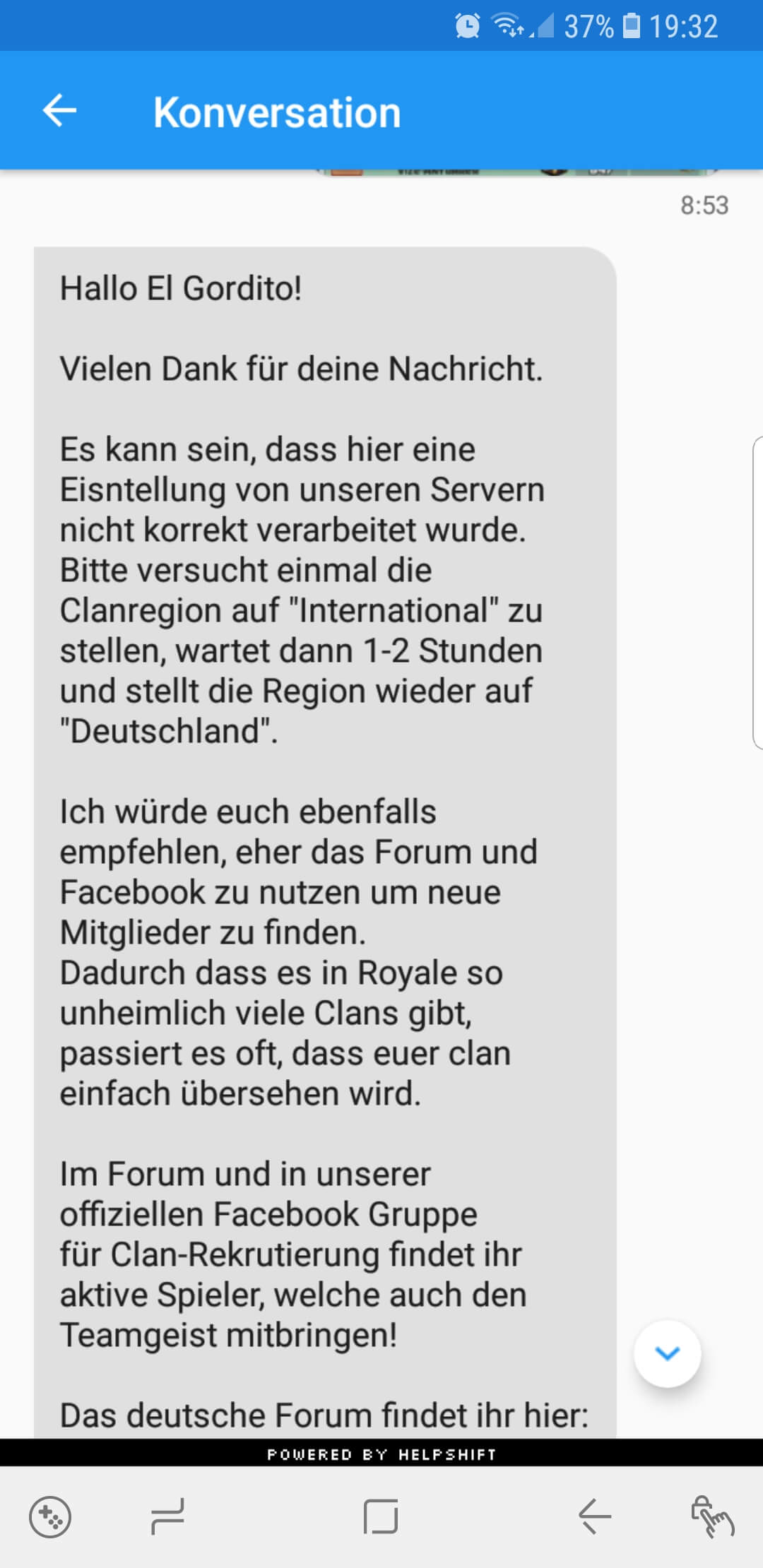Tap the home button in the navigation bar
Viewport: 763px width, 1568px height.
click(381, 1516)
